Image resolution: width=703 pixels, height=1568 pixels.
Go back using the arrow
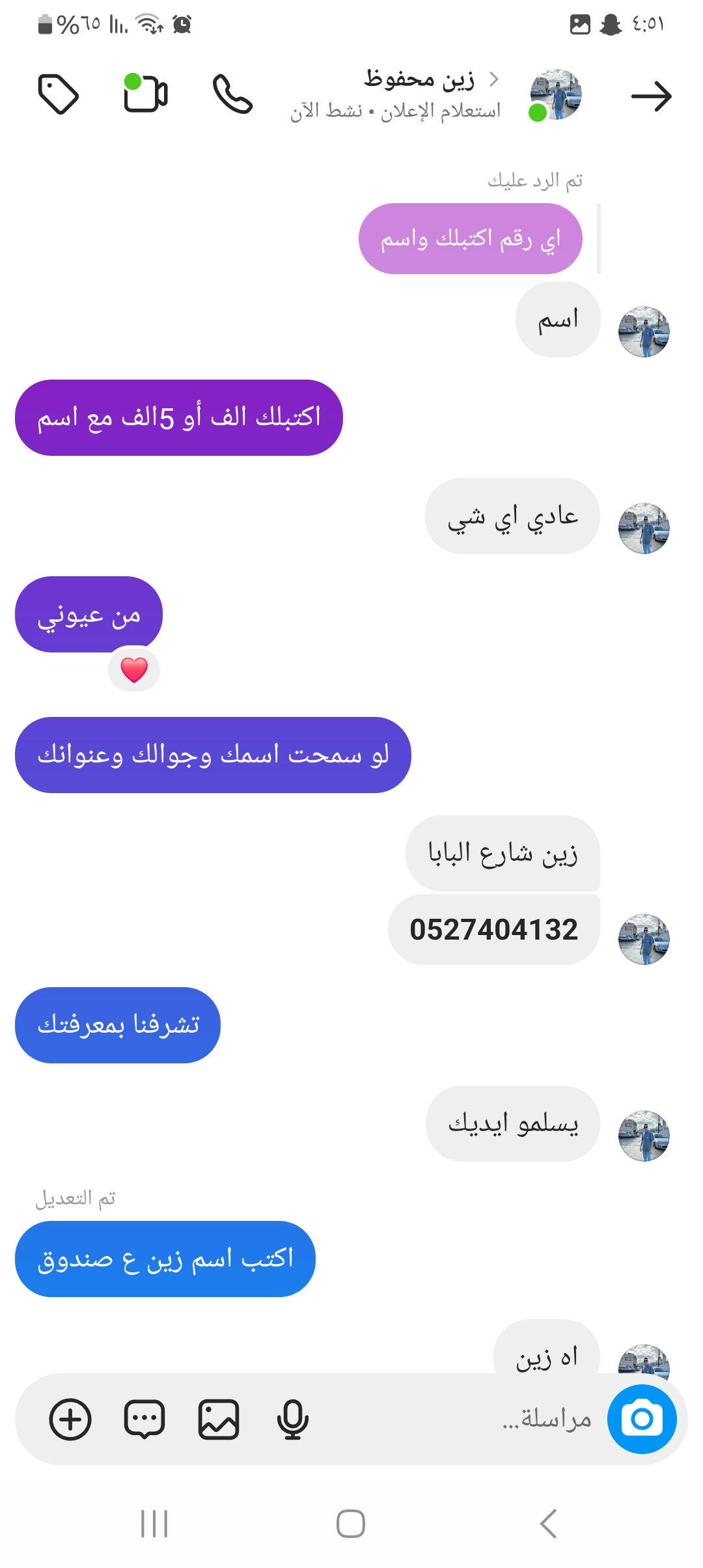coord(651,96)
